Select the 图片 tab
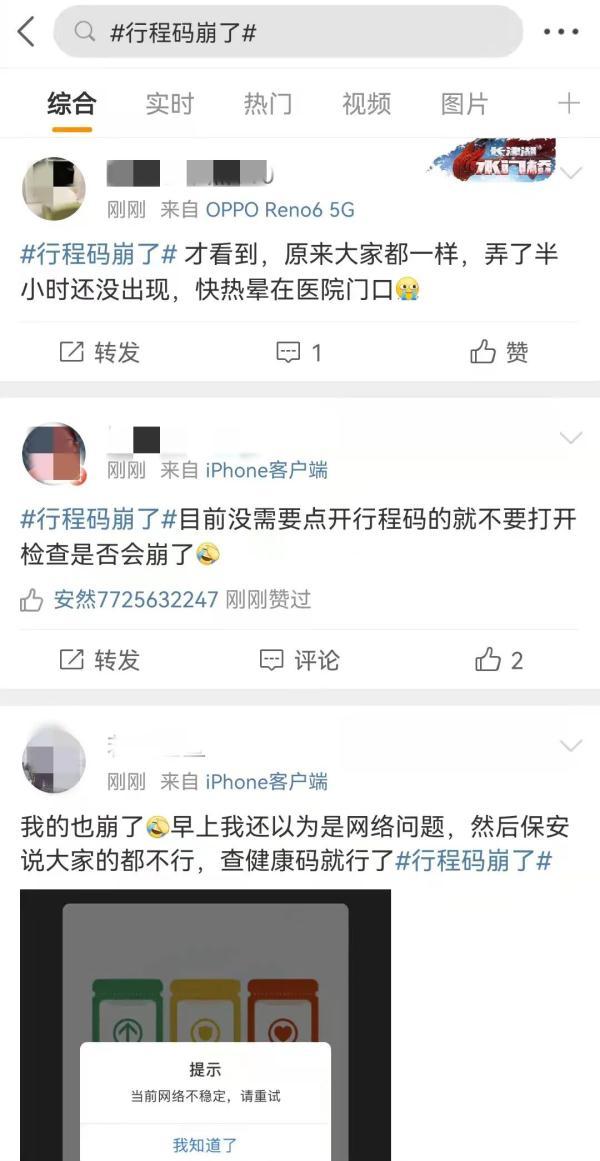This screenshot has height=1161, width=600. [464, 104]
